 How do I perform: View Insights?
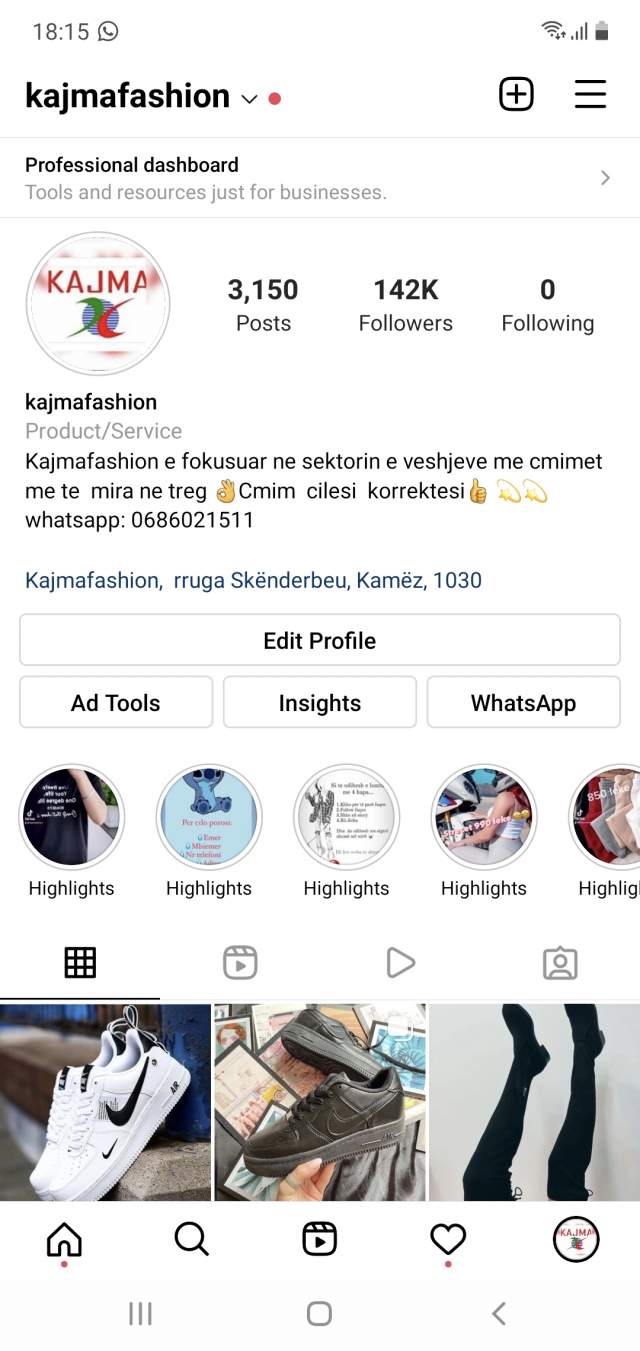[320, 703]
